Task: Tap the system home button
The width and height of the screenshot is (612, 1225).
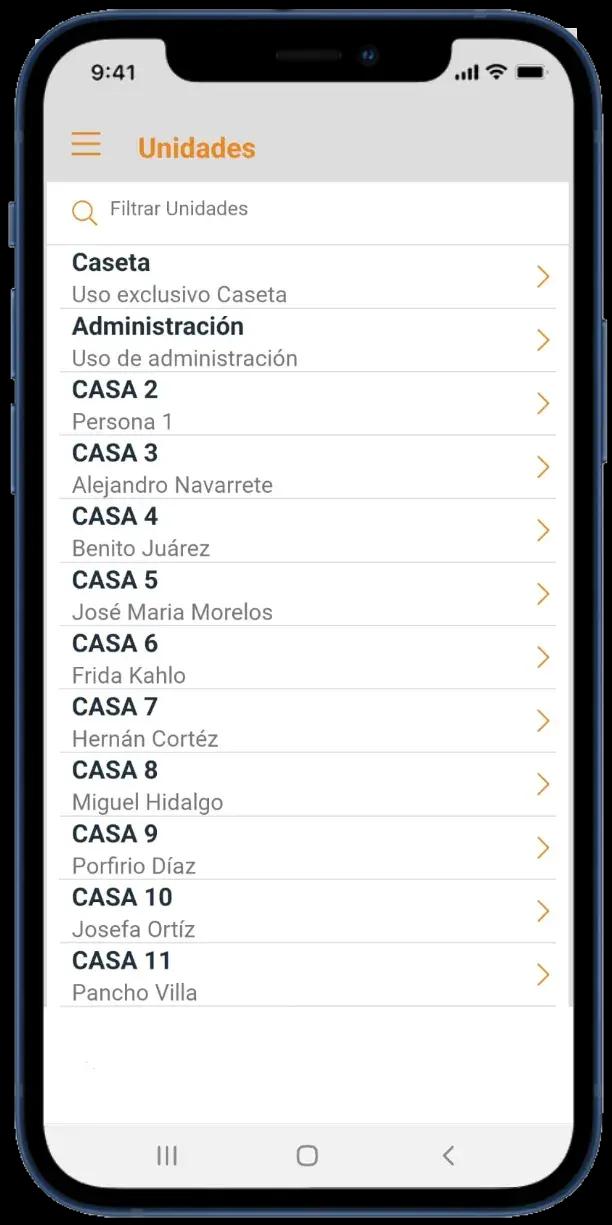Action: tap(307, 1156)
